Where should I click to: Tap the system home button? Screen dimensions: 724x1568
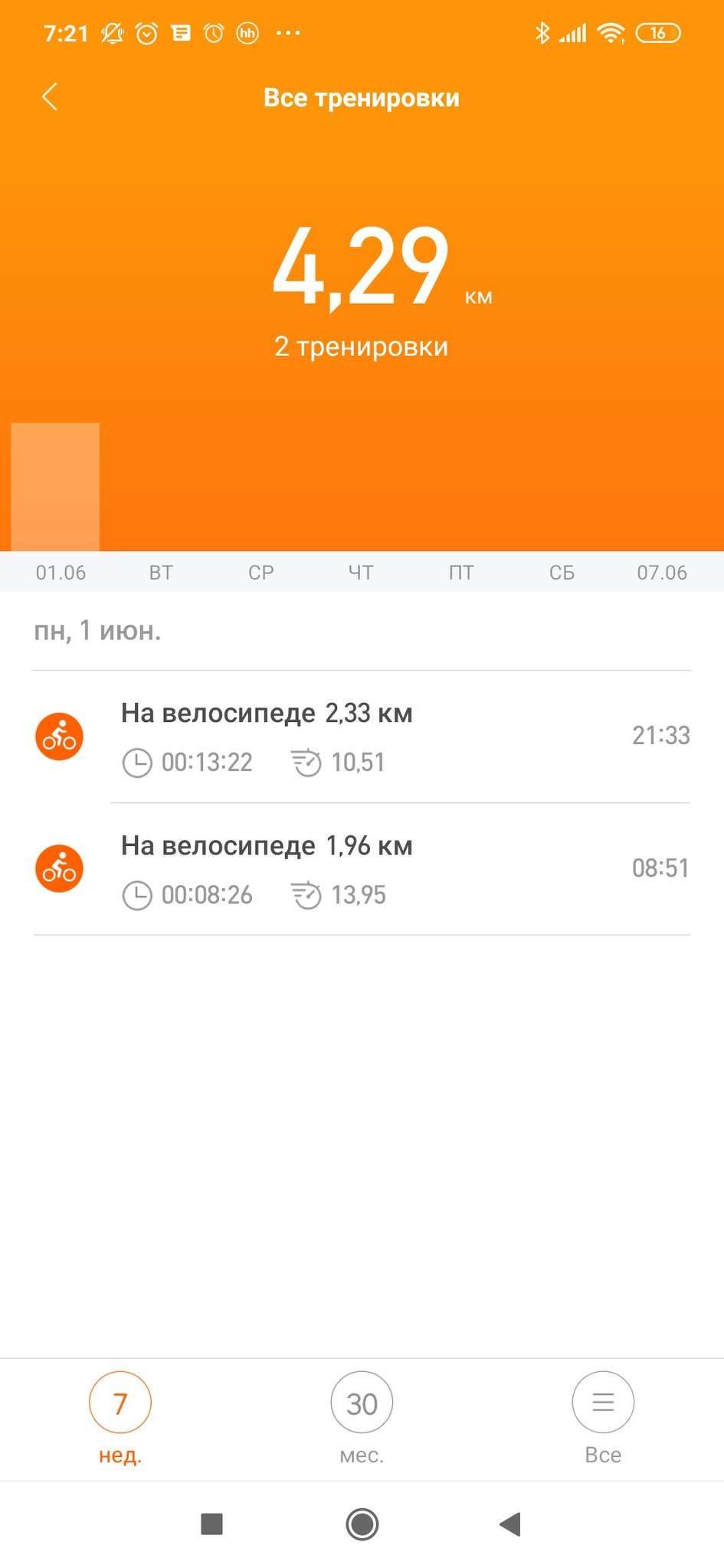(362, 1524)
